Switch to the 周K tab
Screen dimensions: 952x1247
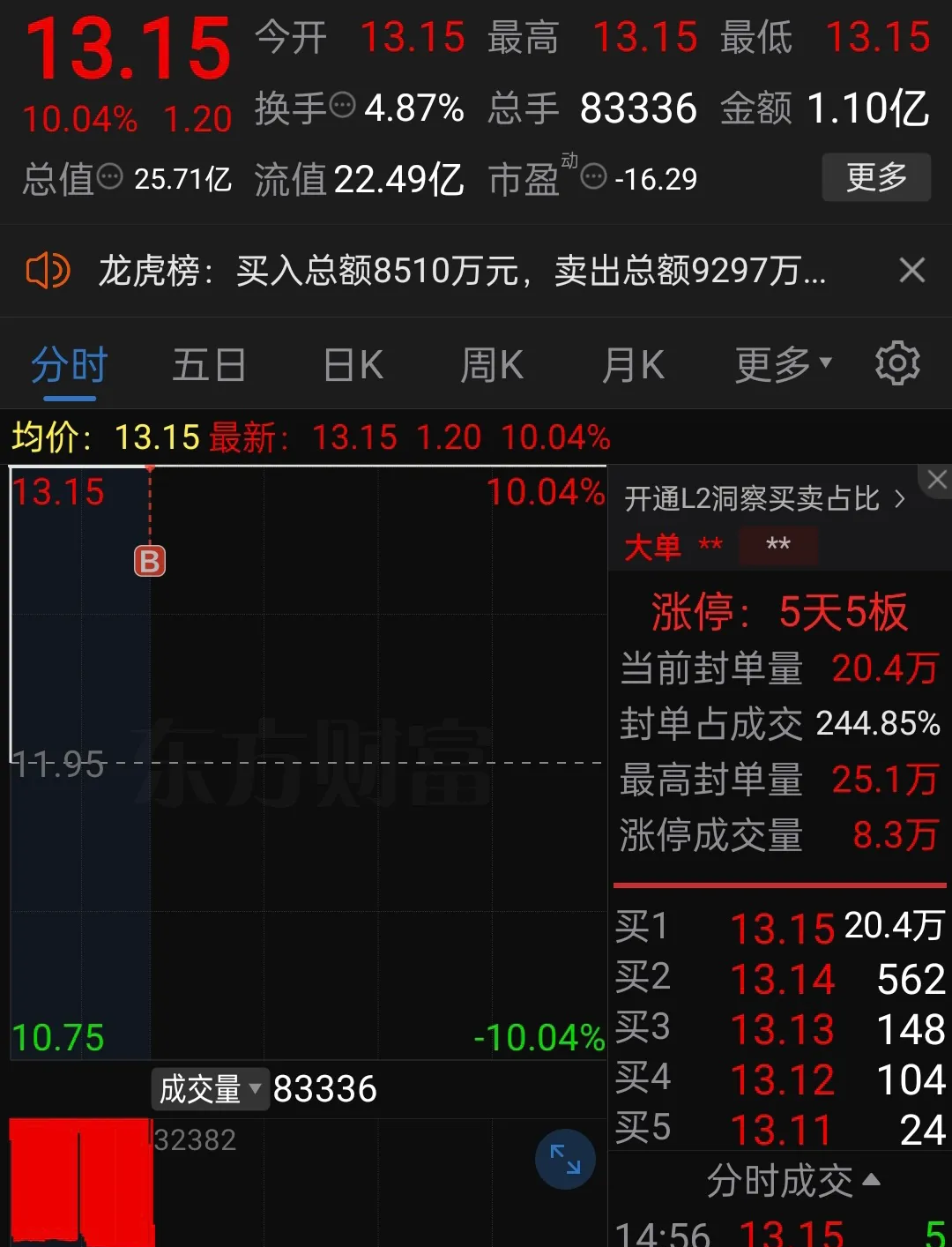pyautogui.click(x=491, y=363)
